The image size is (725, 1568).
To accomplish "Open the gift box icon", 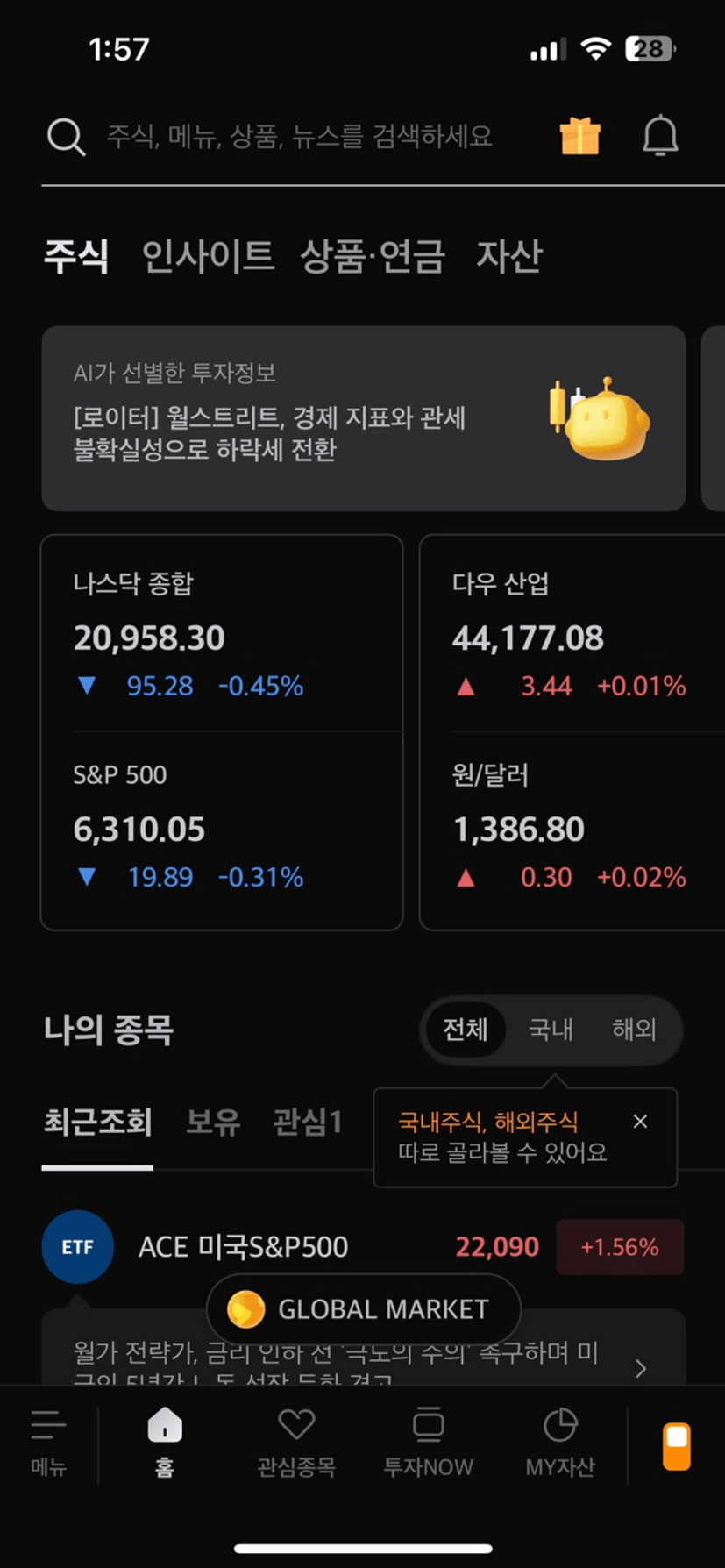I will pos(579,136).
